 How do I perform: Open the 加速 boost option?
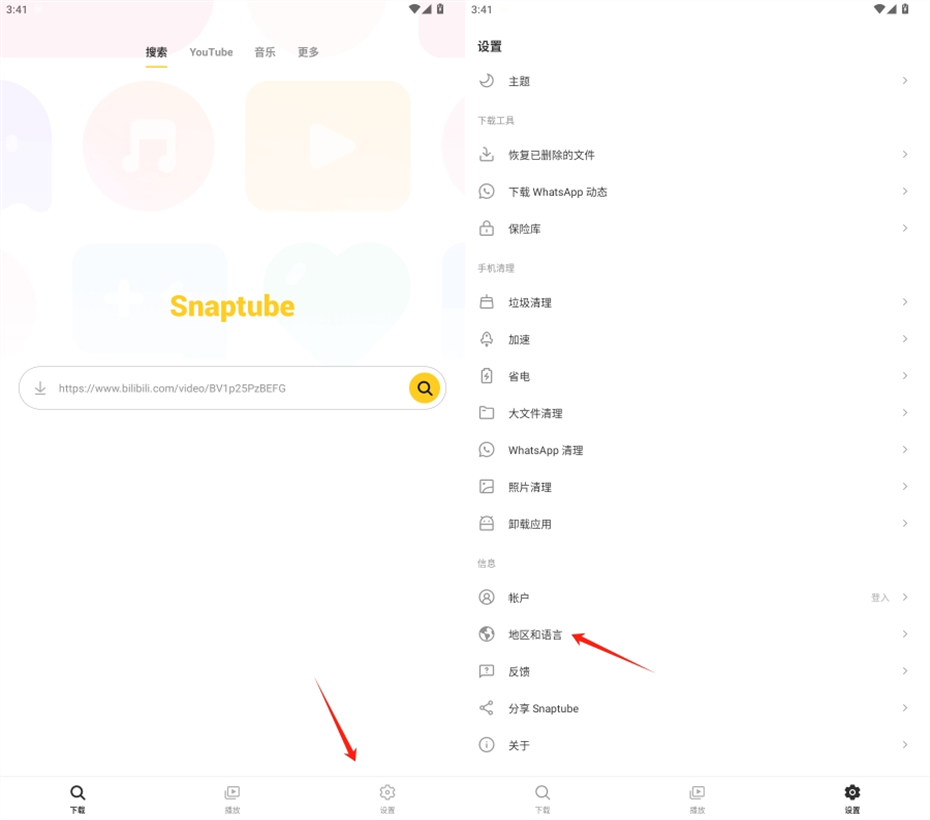tap(694, 340)
